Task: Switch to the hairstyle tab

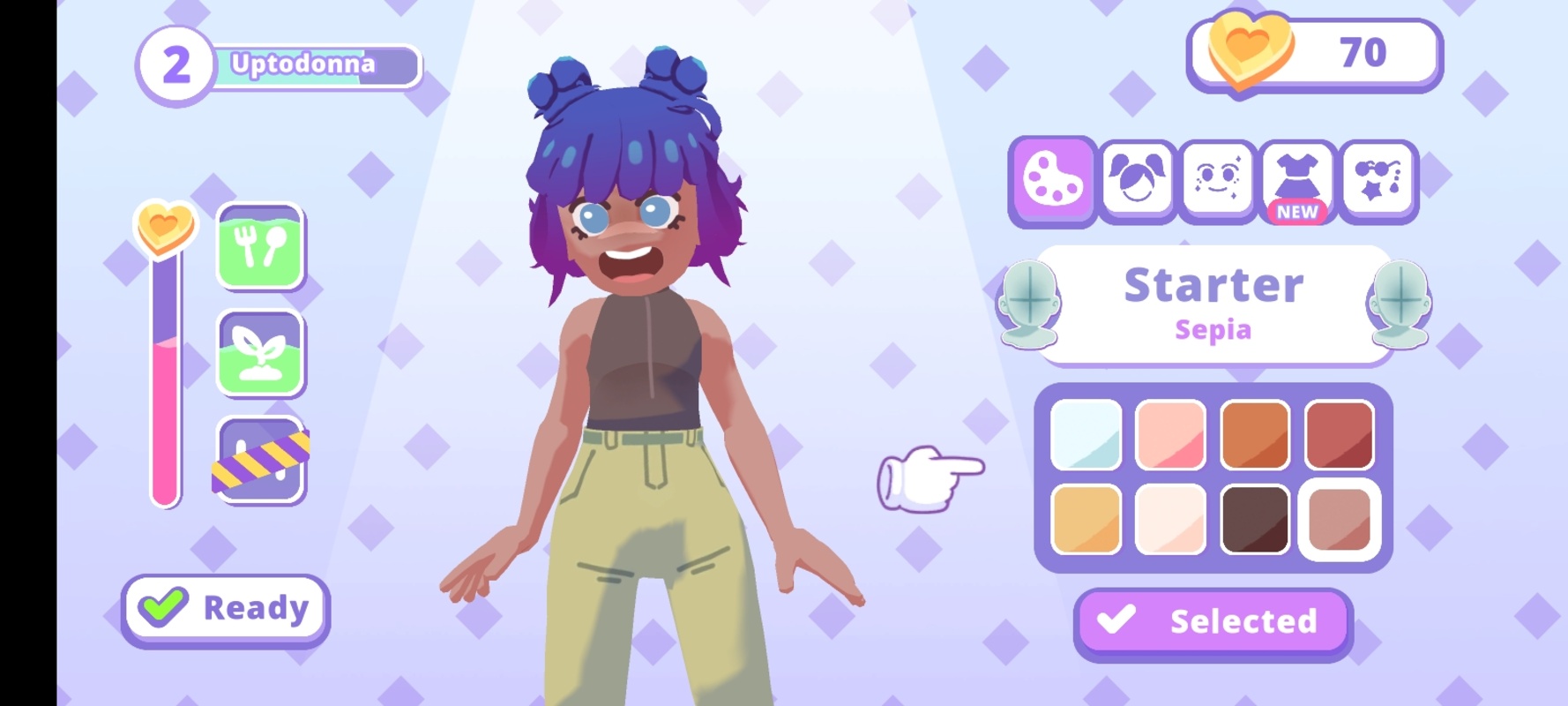Action: click(1137, 179)
